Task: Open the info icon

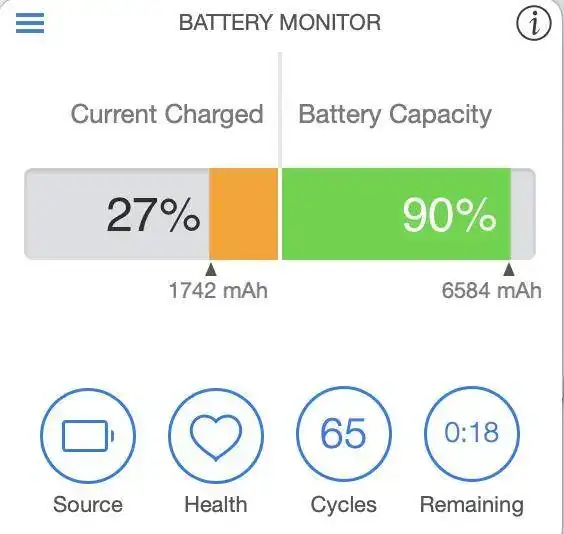Action: pos(534,23)
